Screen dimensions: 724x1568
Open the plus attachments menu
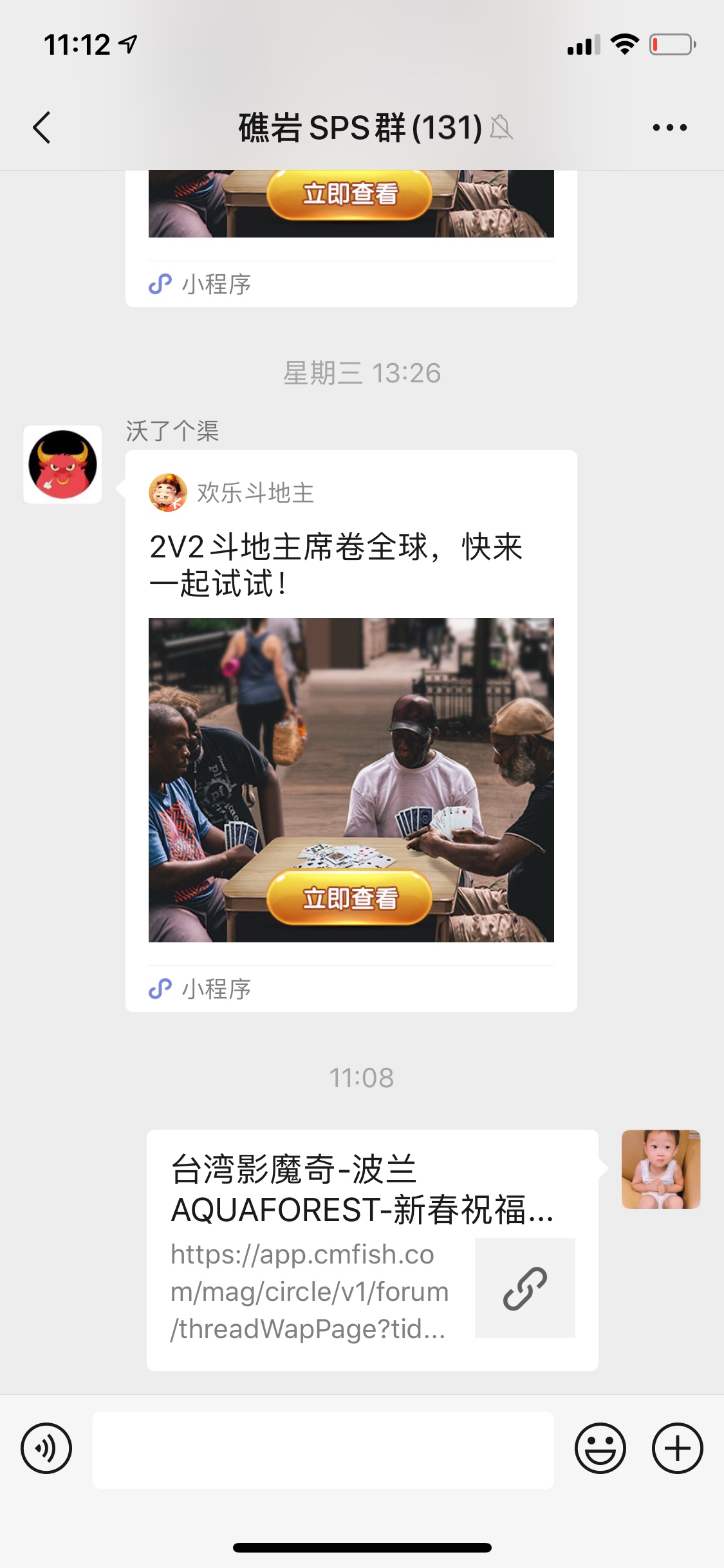(677, 1449)
